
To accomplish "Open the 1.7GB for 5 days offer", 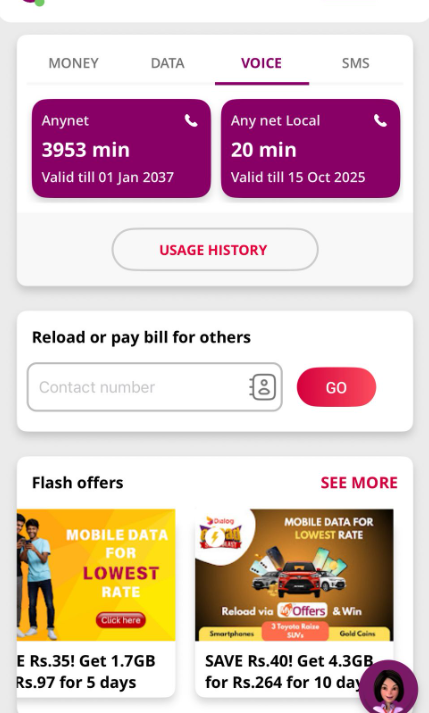I will point(96,603).
